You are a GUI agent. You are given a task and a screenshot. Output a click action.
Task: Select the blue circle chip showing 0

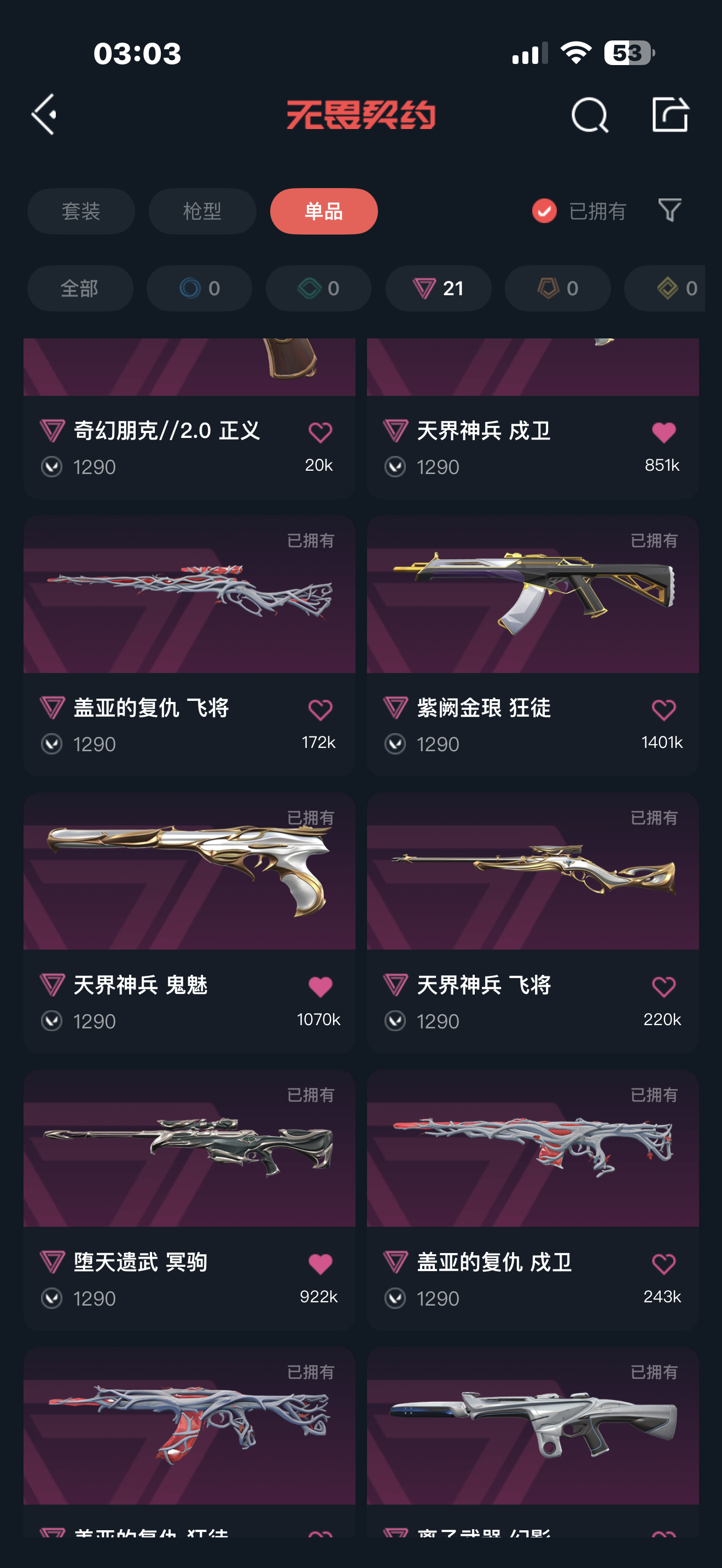pos(199,289)
